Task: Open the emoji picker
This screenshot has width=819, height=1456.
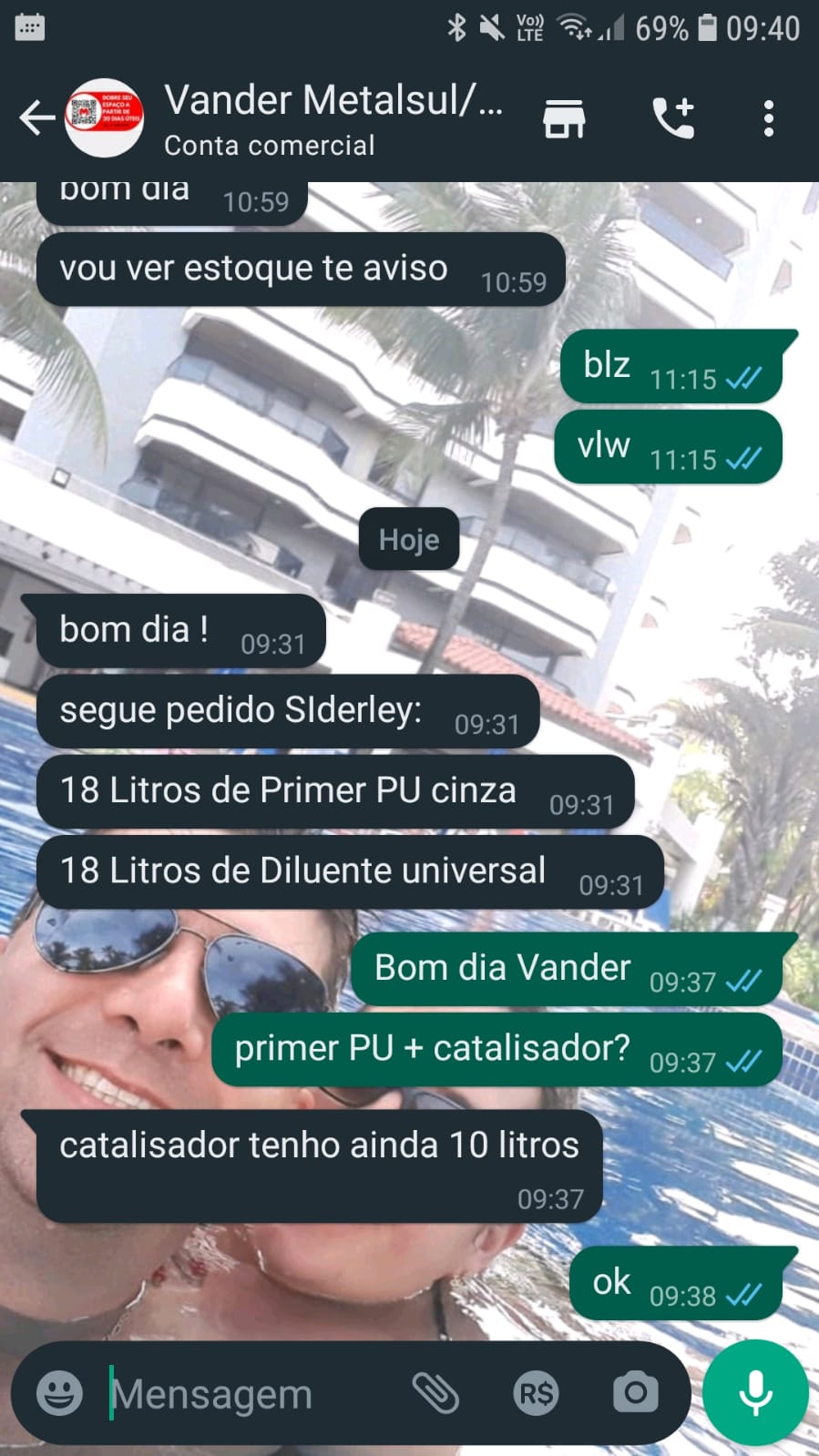Action: pos(59,1393)
